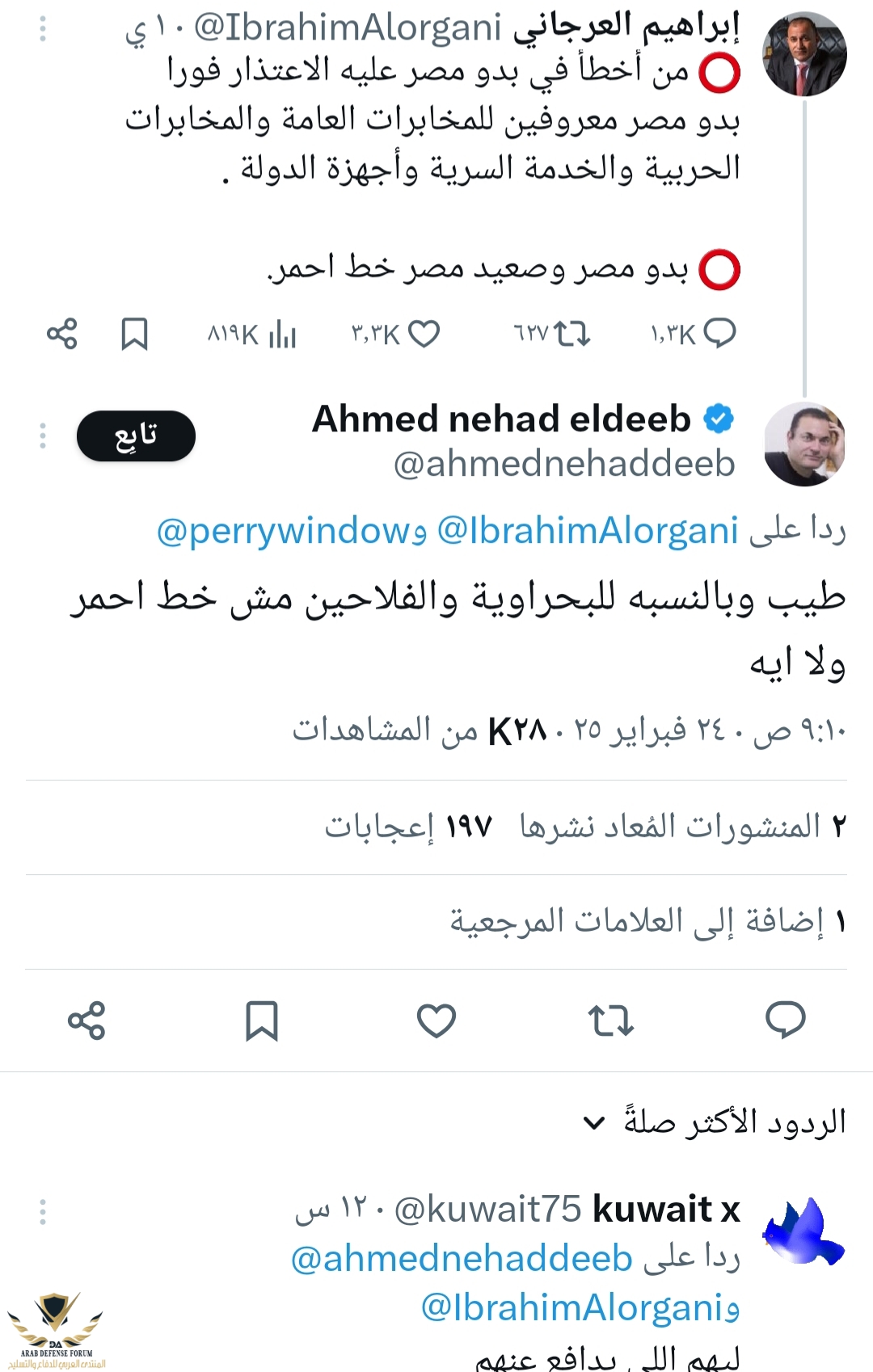
Task: Bookmark Ahmed nehad eldeeb's reply
Action: (262, 1021)
